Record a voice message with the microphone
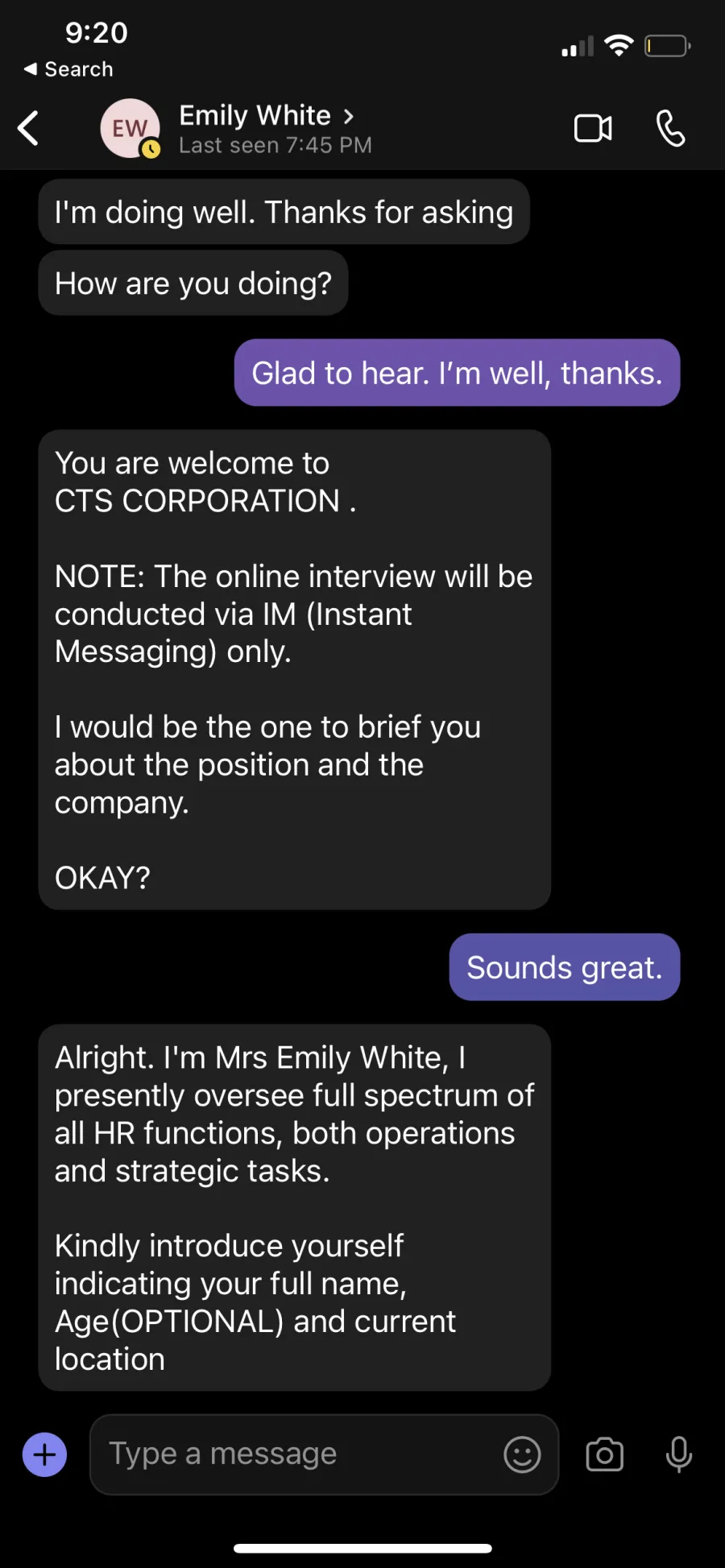The width and height of the screenshot is (725, 1568). [x=679, y=1454]
